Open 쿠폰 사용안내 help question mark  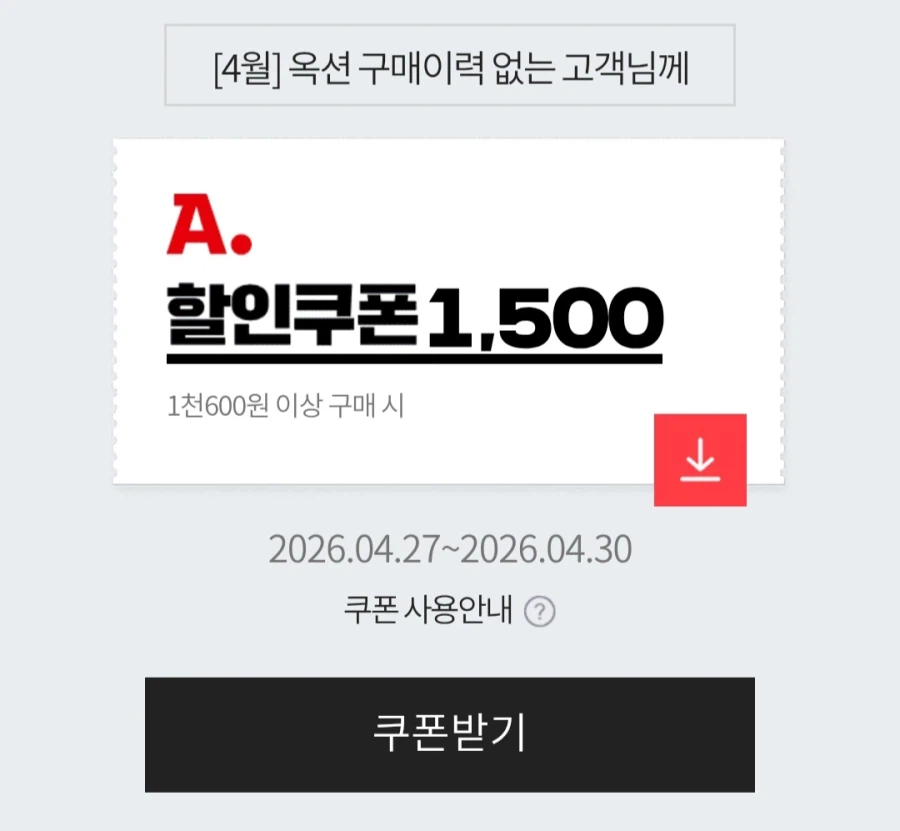(540, 611)
